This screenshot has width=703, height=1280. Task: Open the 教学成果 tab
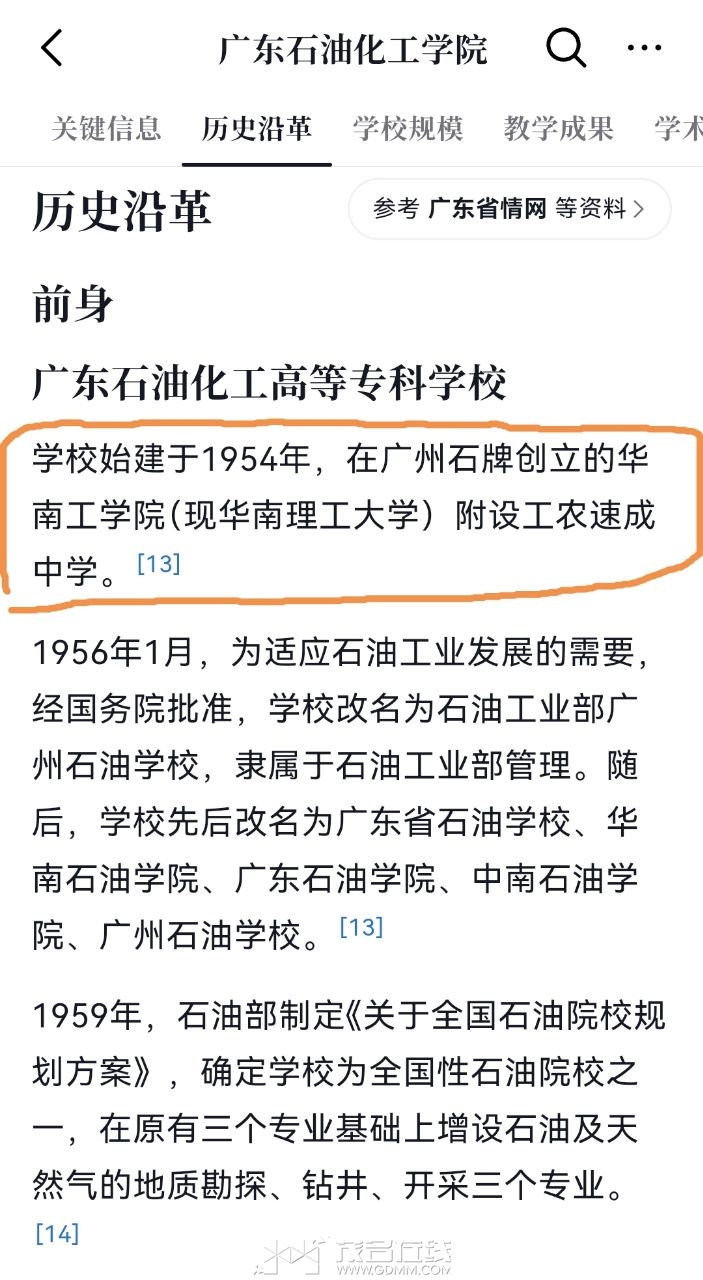click(x=558, y=128)
